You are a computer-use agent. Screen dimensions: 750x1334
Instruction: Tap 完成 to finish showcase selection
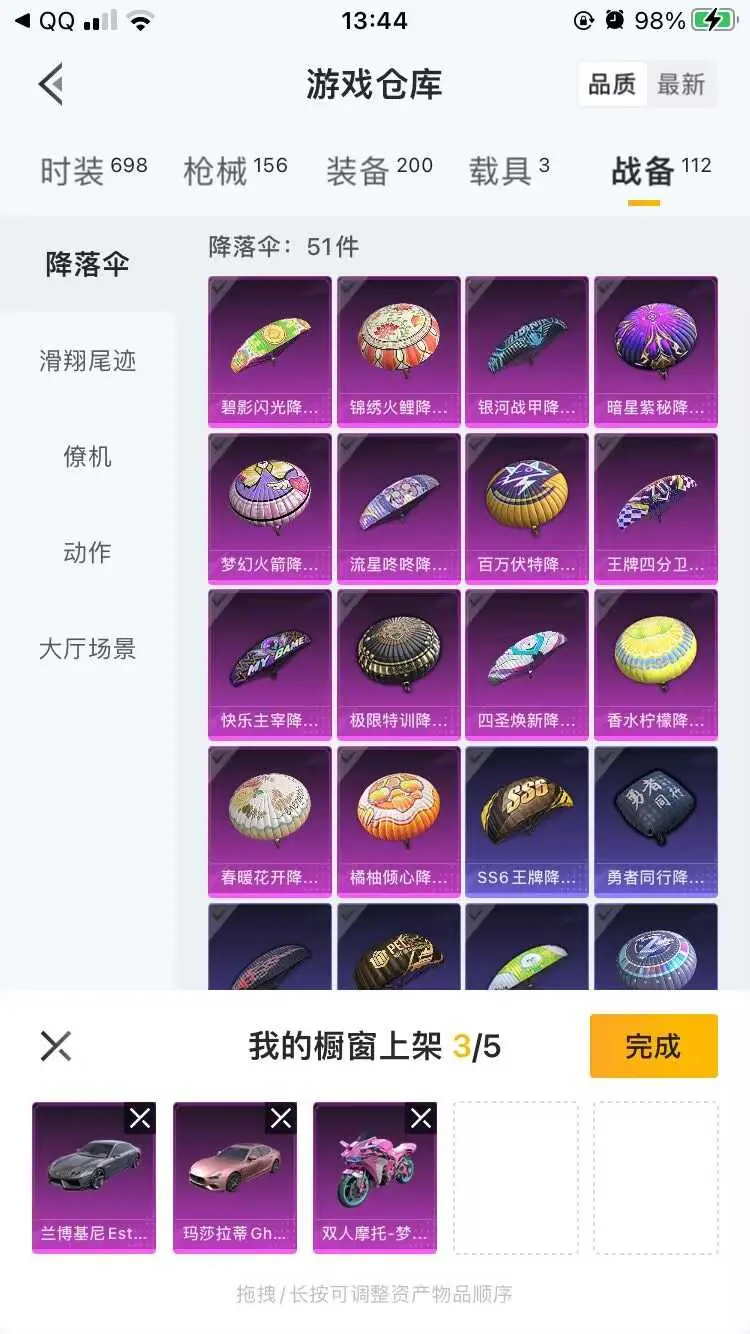(653, 1046)
